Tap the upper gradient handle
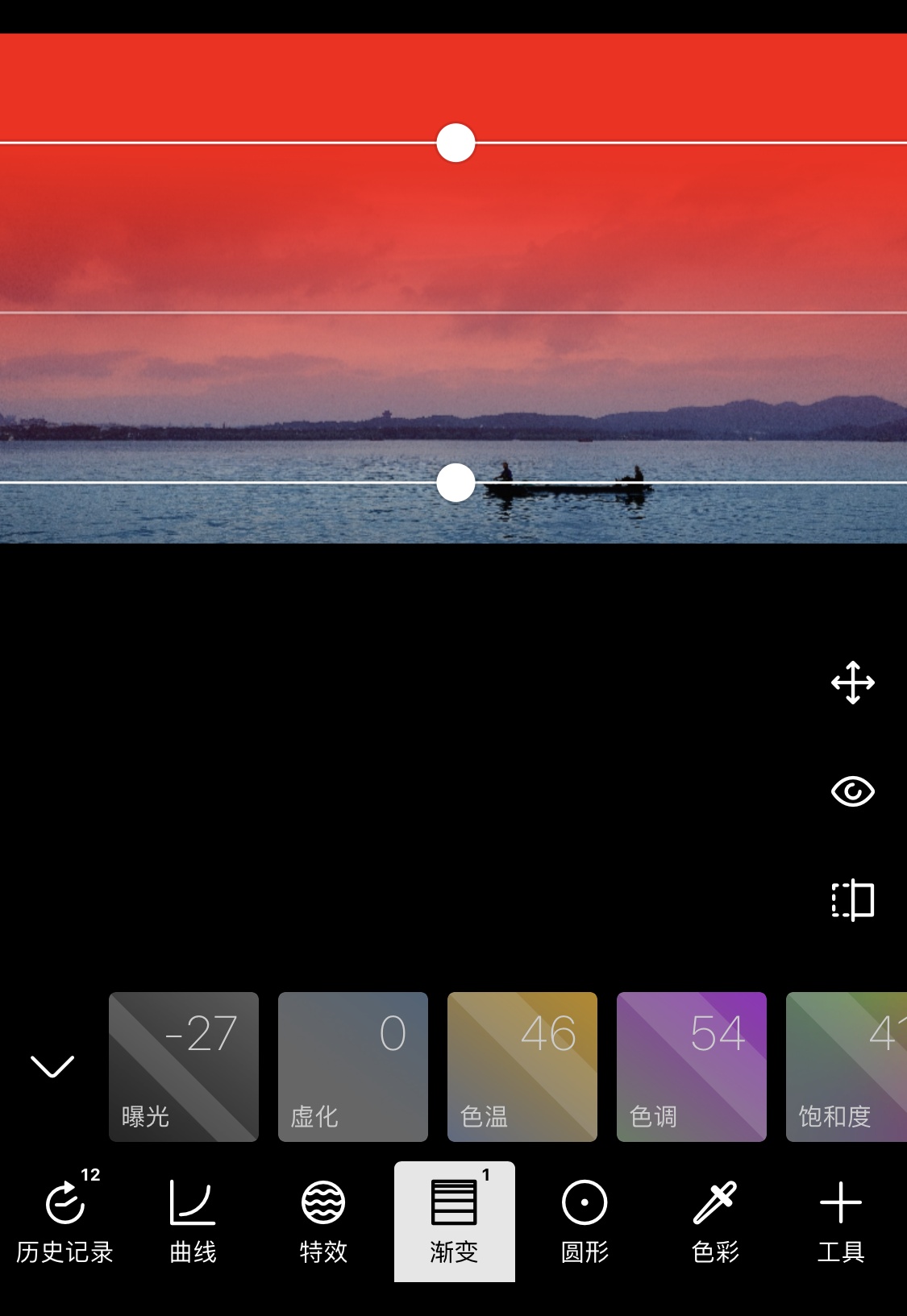 click(x=456, y=143)
